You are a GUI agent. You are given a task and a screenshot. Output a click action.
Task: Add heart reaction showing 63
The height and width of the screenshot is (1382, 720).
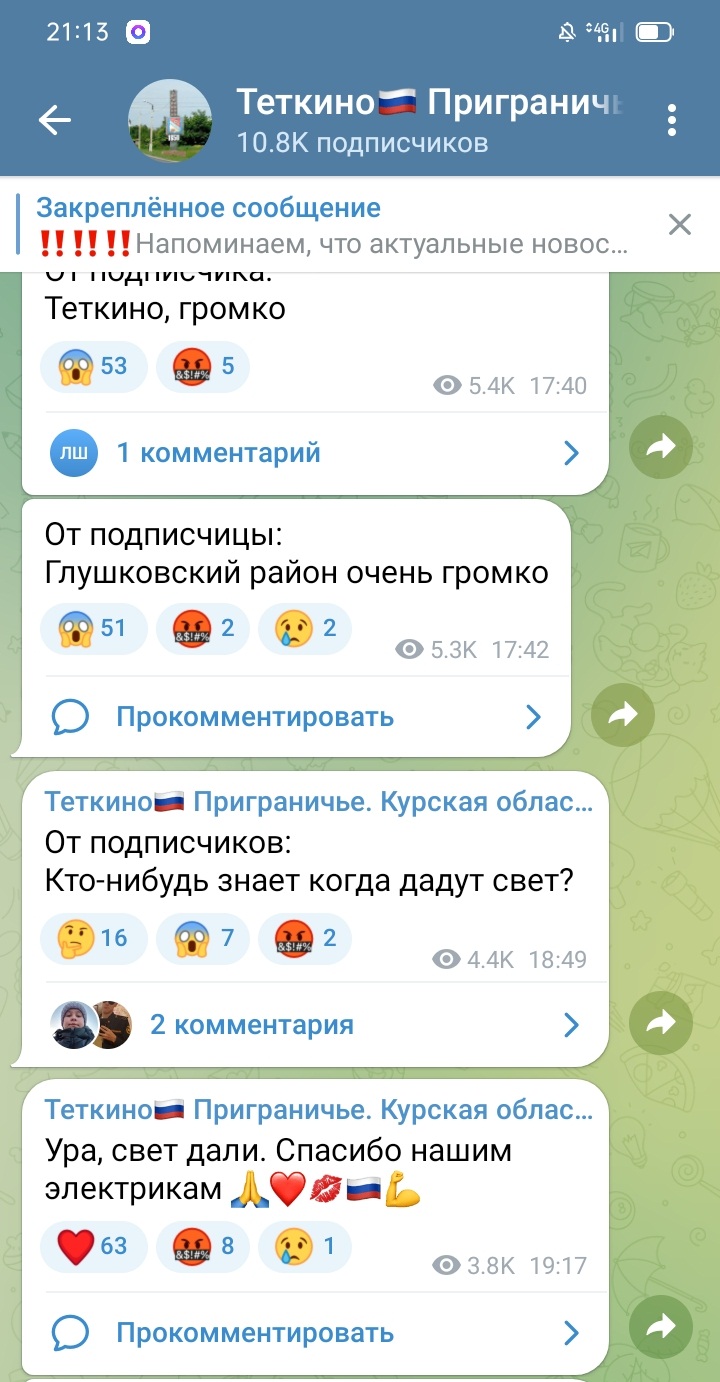pyautogui.click(x=94, y=1246)
